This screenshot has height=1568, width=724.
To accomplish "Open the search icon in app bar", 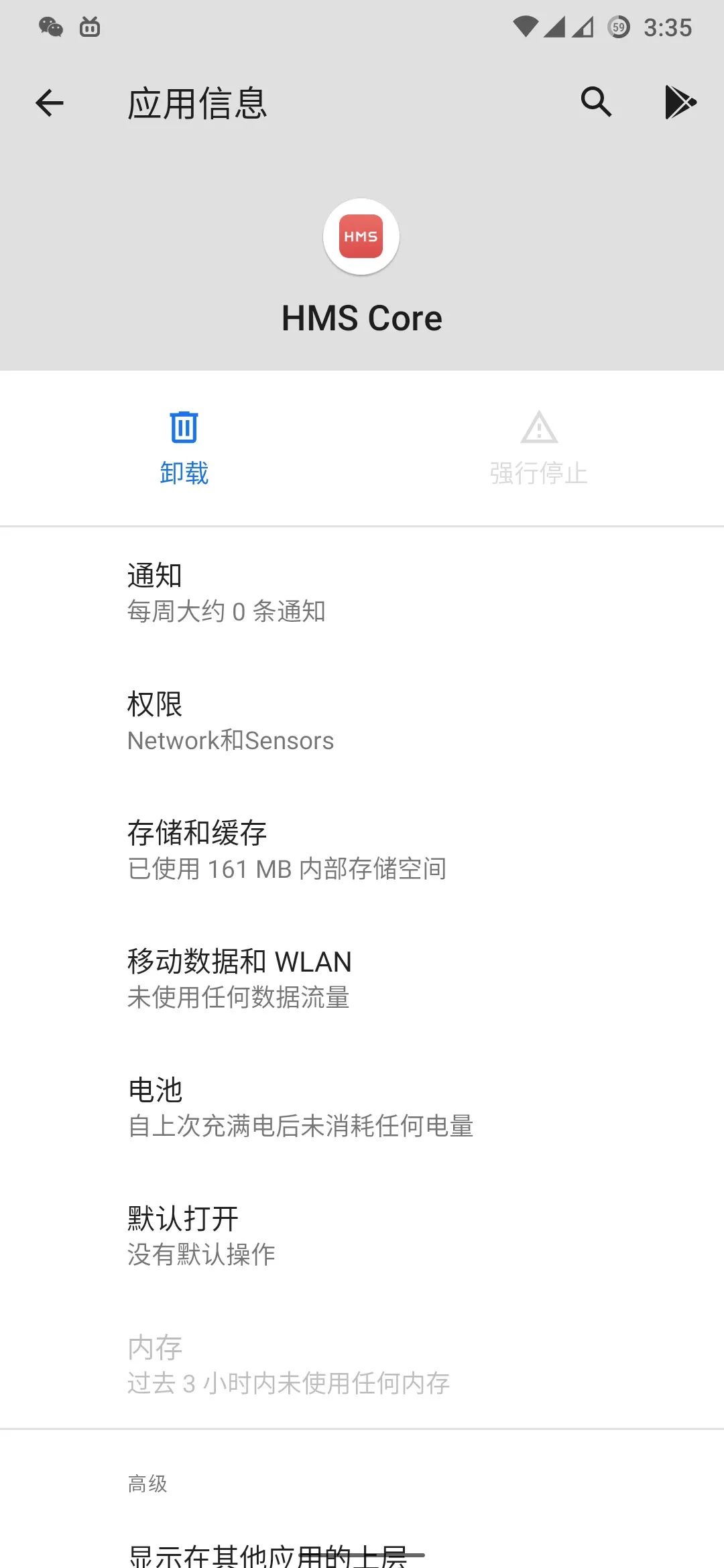I will tap(595, 103).
